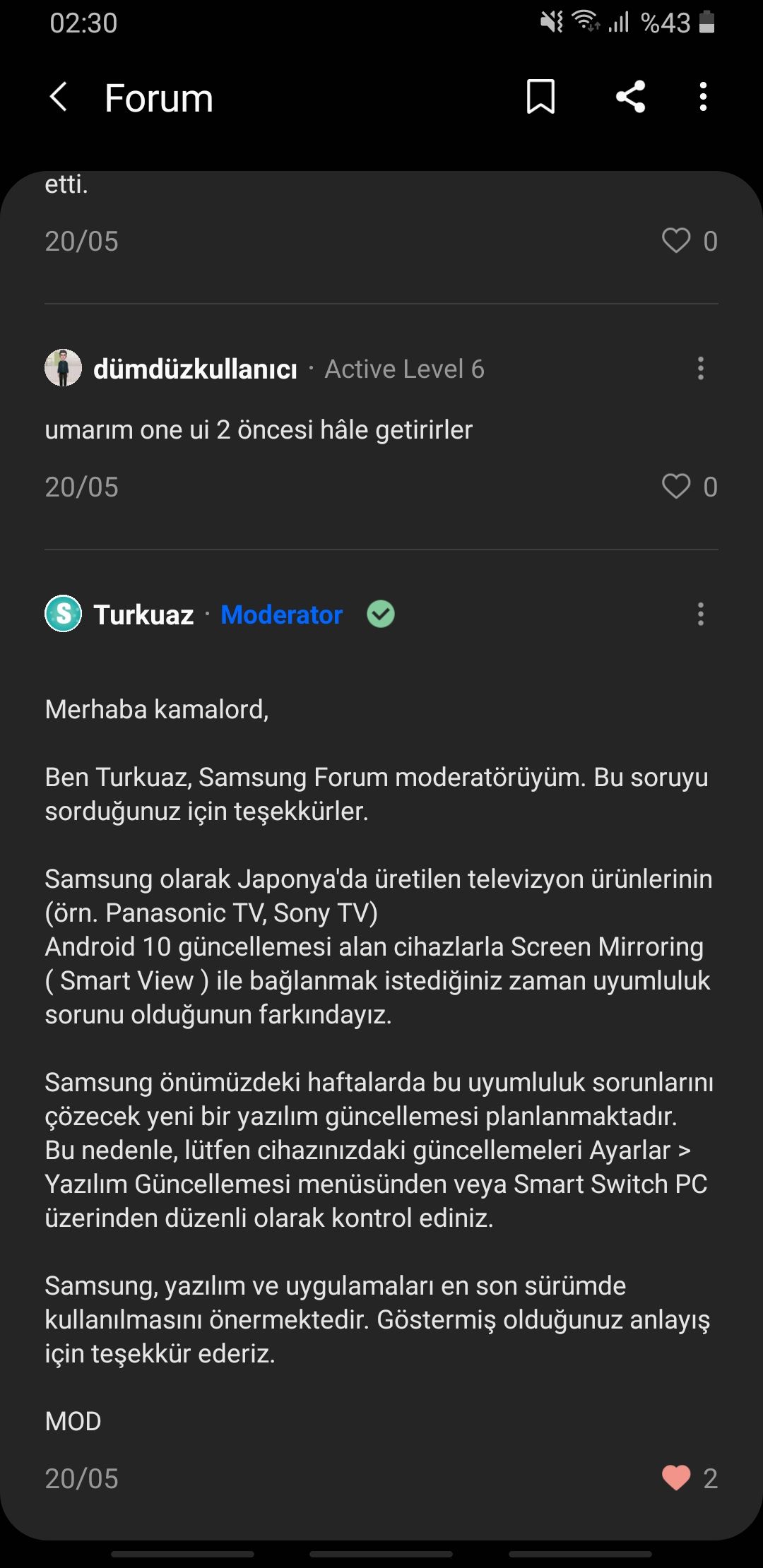Image resolution: width=763 pixels, height=1568 pixels.
Task: Like the comment ending with "etti."
Action: pyautogui.click(x=676, y=241)
